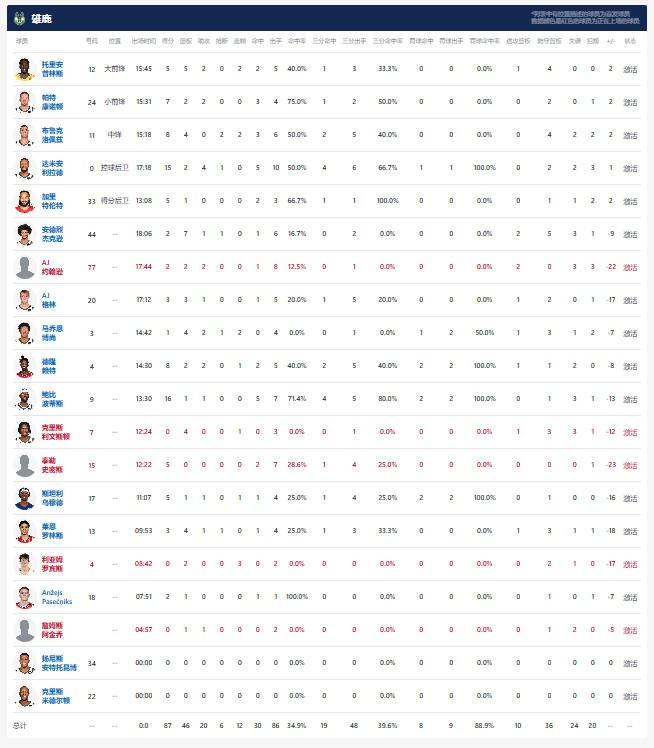Open AJ 约翰逊 player page
Viewport: 654px width, 748px height.
54,267
